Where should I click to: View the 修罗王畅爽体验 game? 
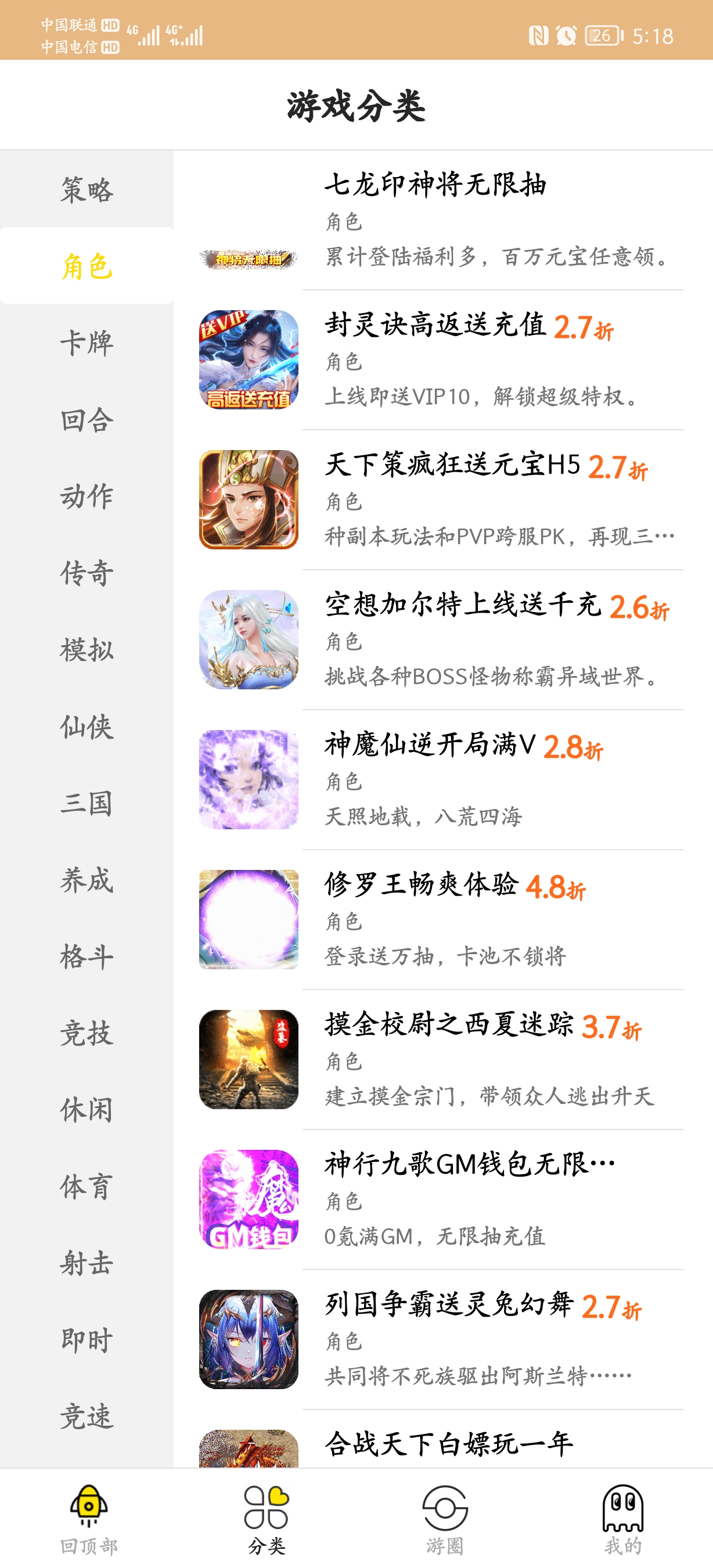pos(421,884)
